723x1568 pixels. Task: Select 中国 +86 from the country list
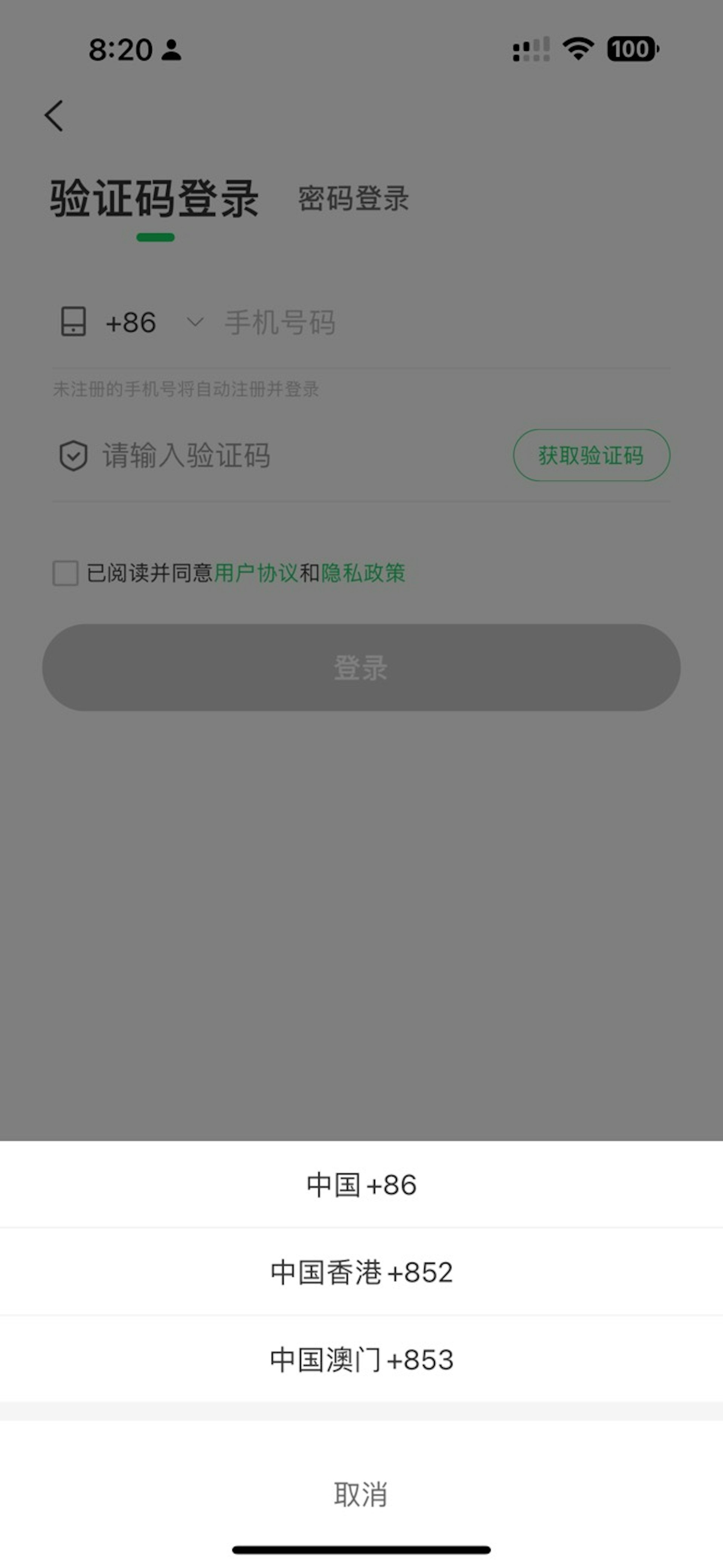(x=361, y=1185)
